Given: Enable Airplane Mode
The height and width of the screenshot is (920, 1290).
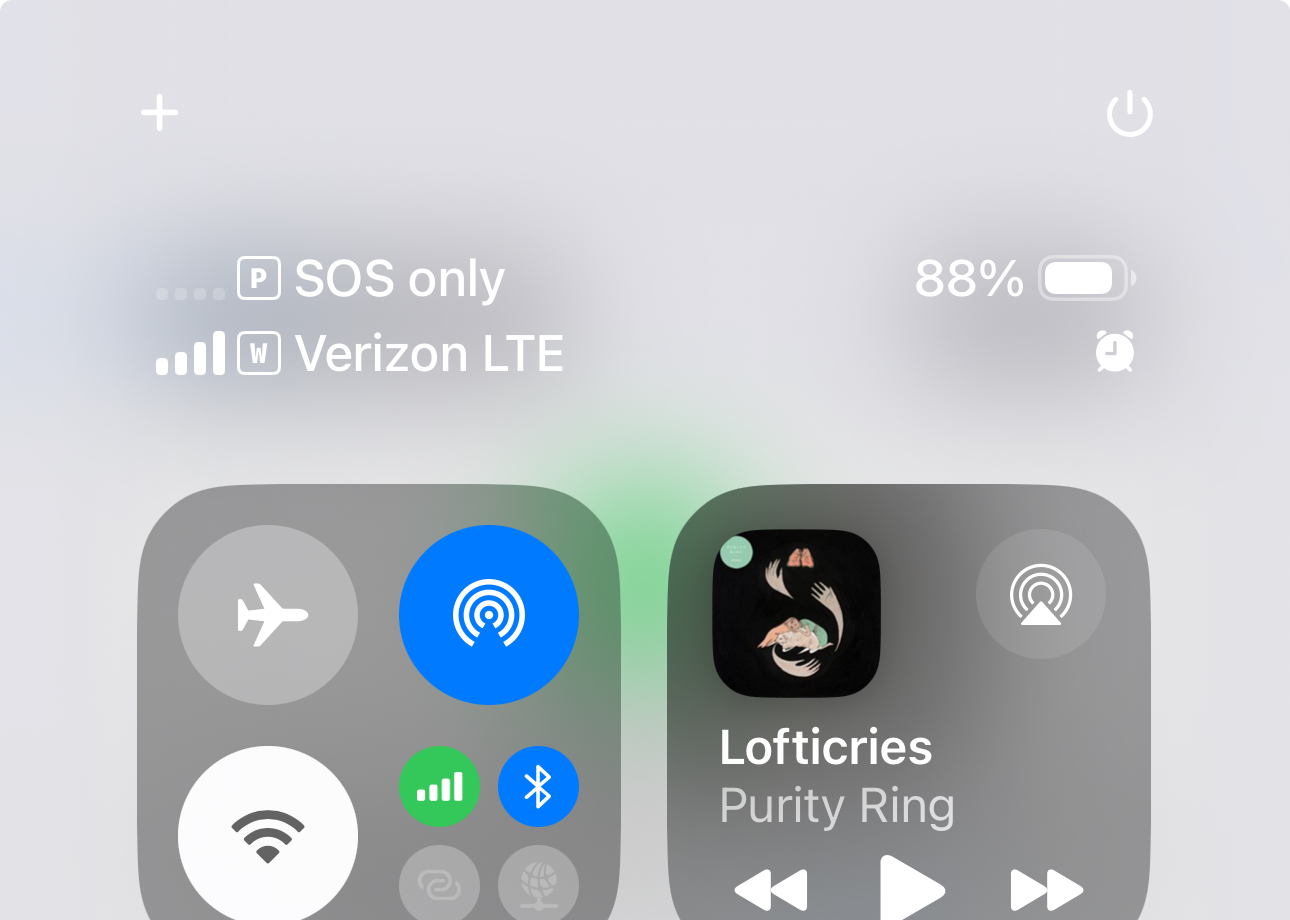Looking at the screenshot, I should (x=268, y=615).
